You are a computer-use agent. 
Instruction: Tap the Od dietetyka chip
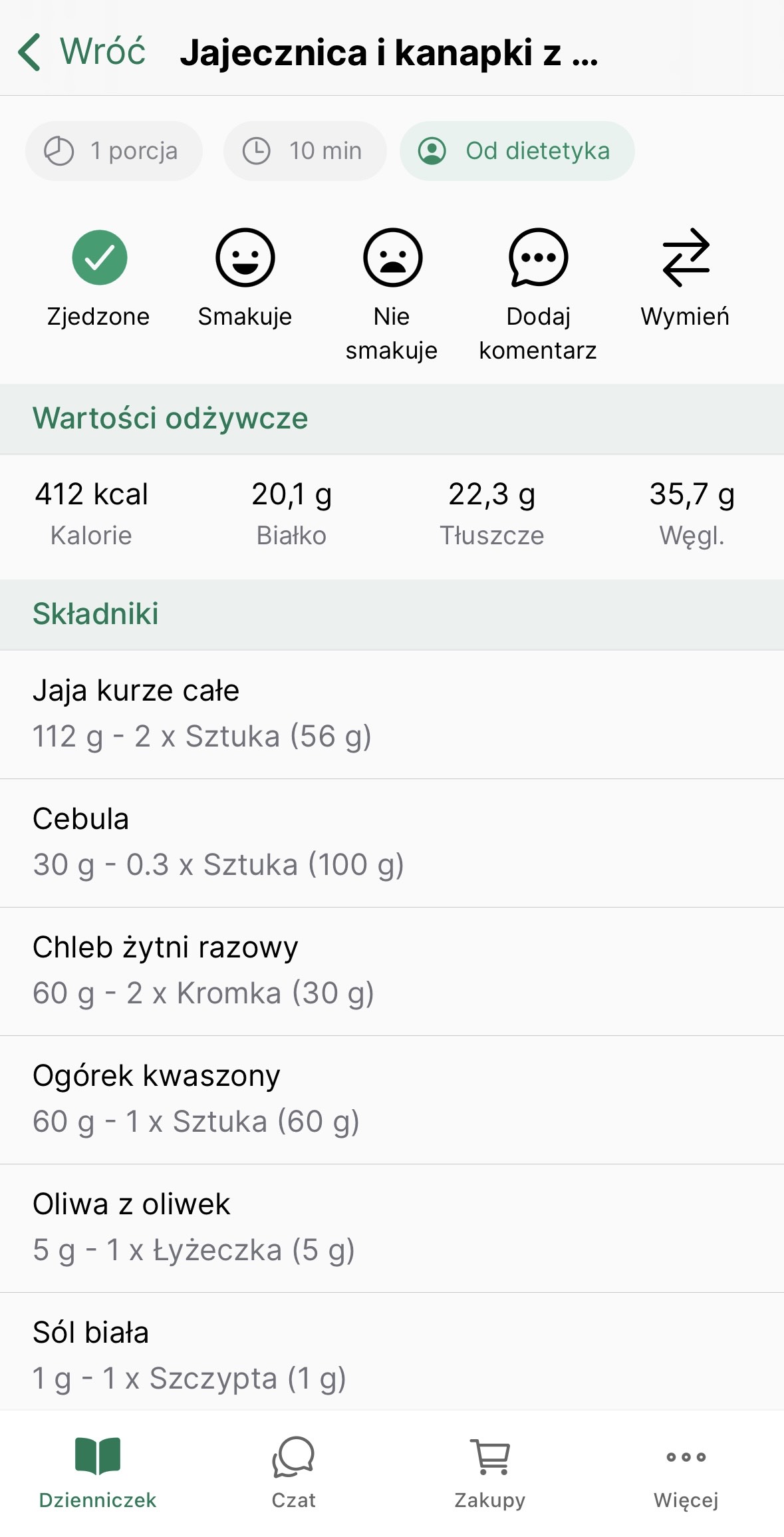coord(517,151)
